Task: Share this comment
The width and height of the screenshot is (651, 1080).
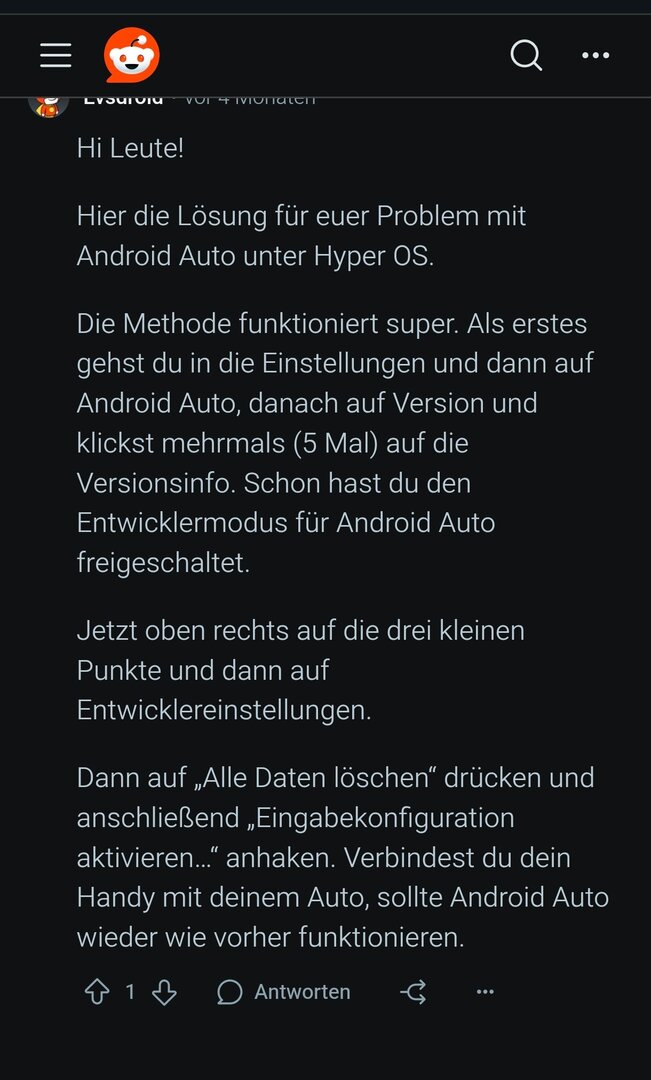Action: tap(413, 992)
